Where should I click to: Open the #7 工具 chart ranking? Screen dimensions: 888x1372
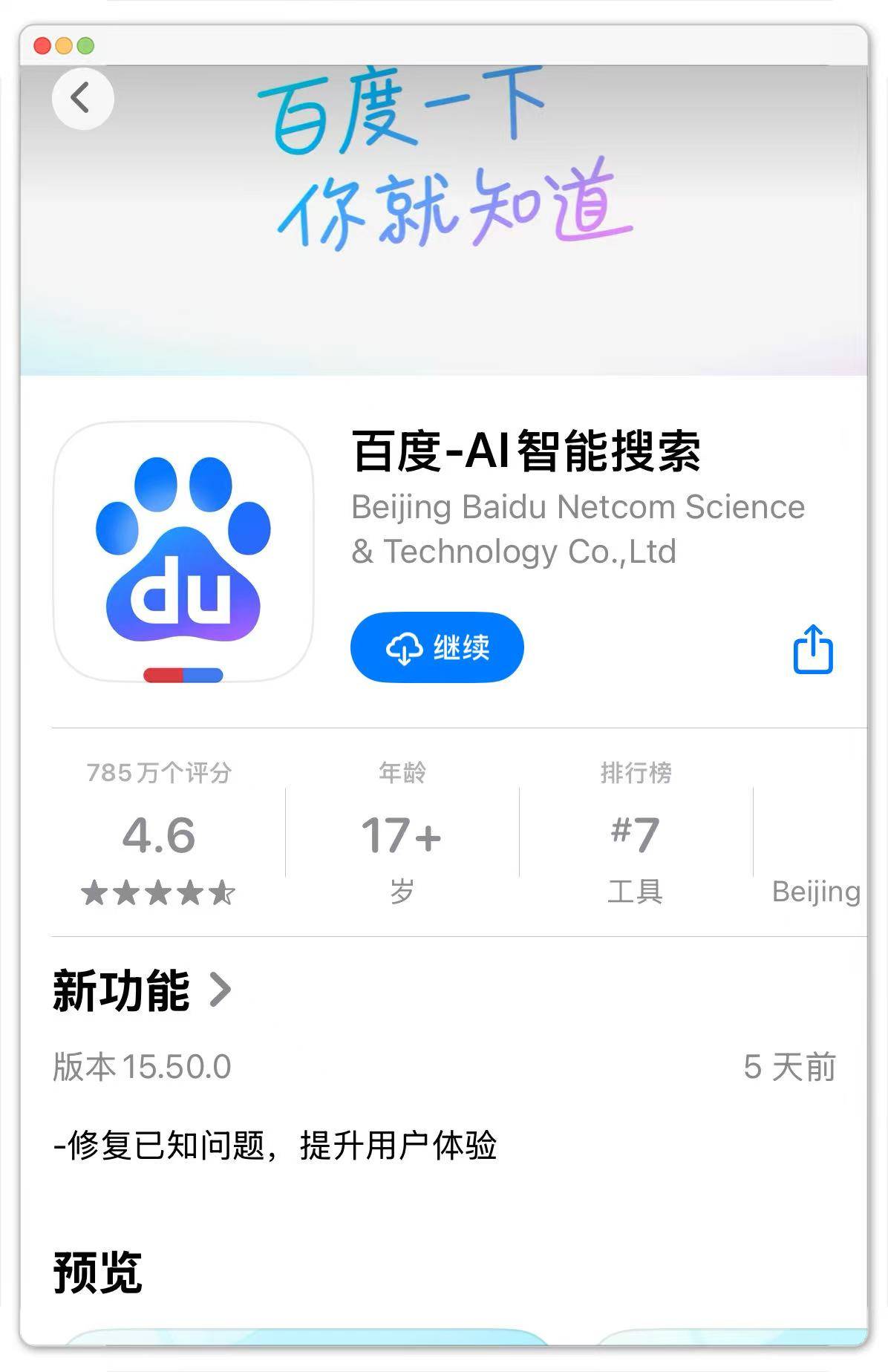pos(635,835)
